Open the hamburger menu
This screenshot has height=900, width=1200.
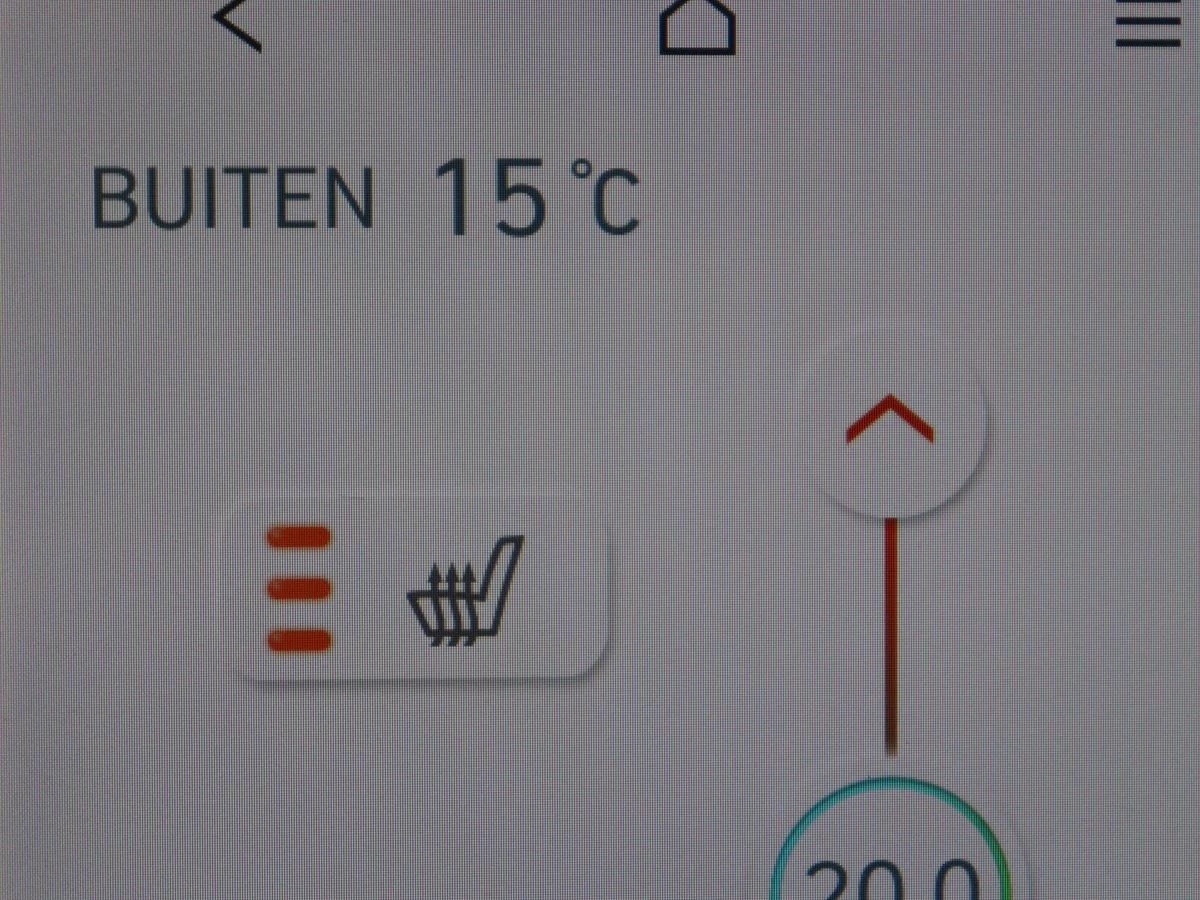(x=1149, y=25)
